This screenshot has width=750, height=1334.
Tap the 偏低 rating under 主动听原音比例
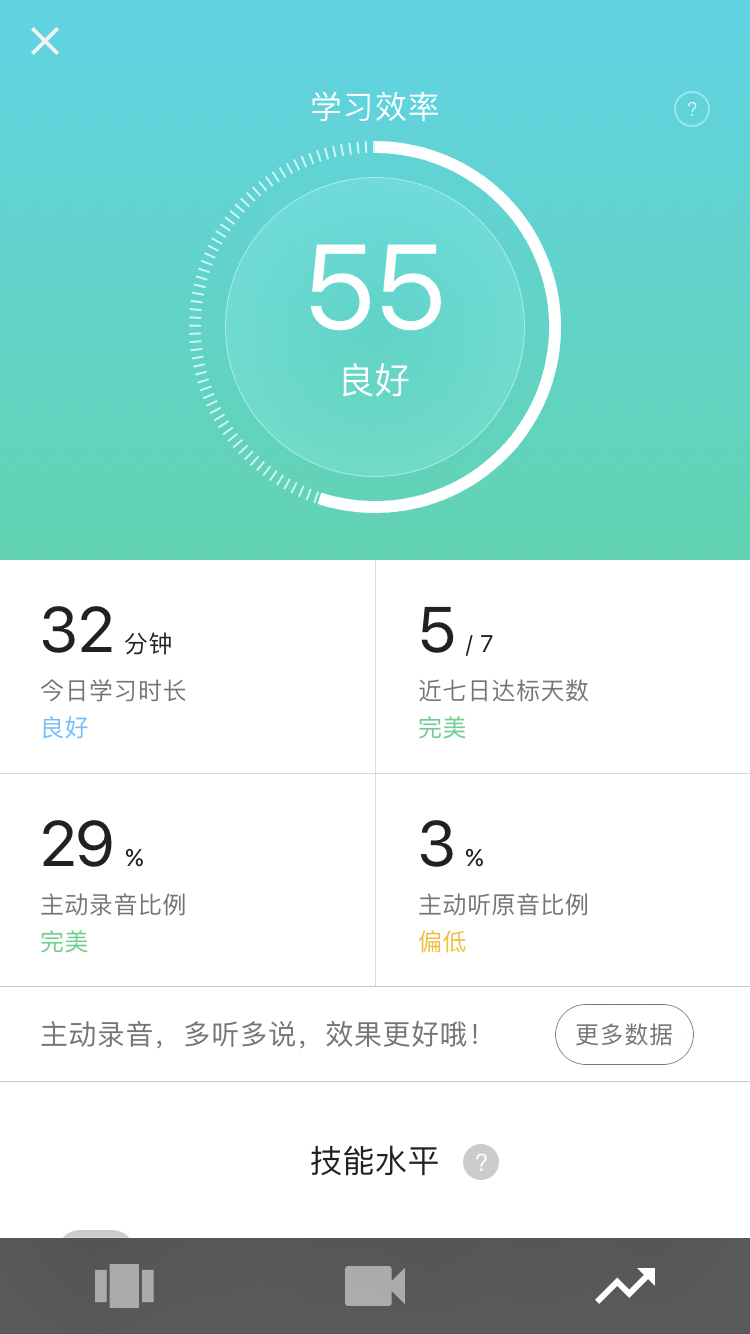pyautogui.click(x=442, y=942)
